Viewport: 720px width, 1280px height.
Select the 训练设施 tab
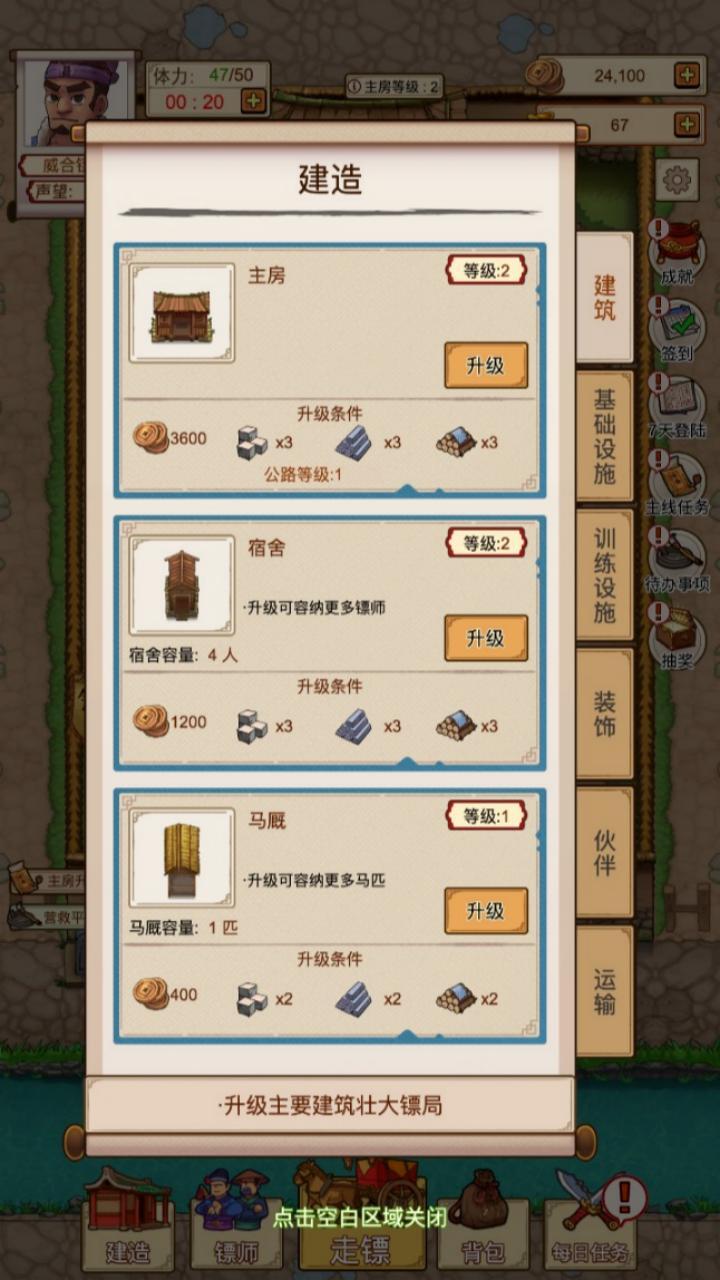coord(605,576)
